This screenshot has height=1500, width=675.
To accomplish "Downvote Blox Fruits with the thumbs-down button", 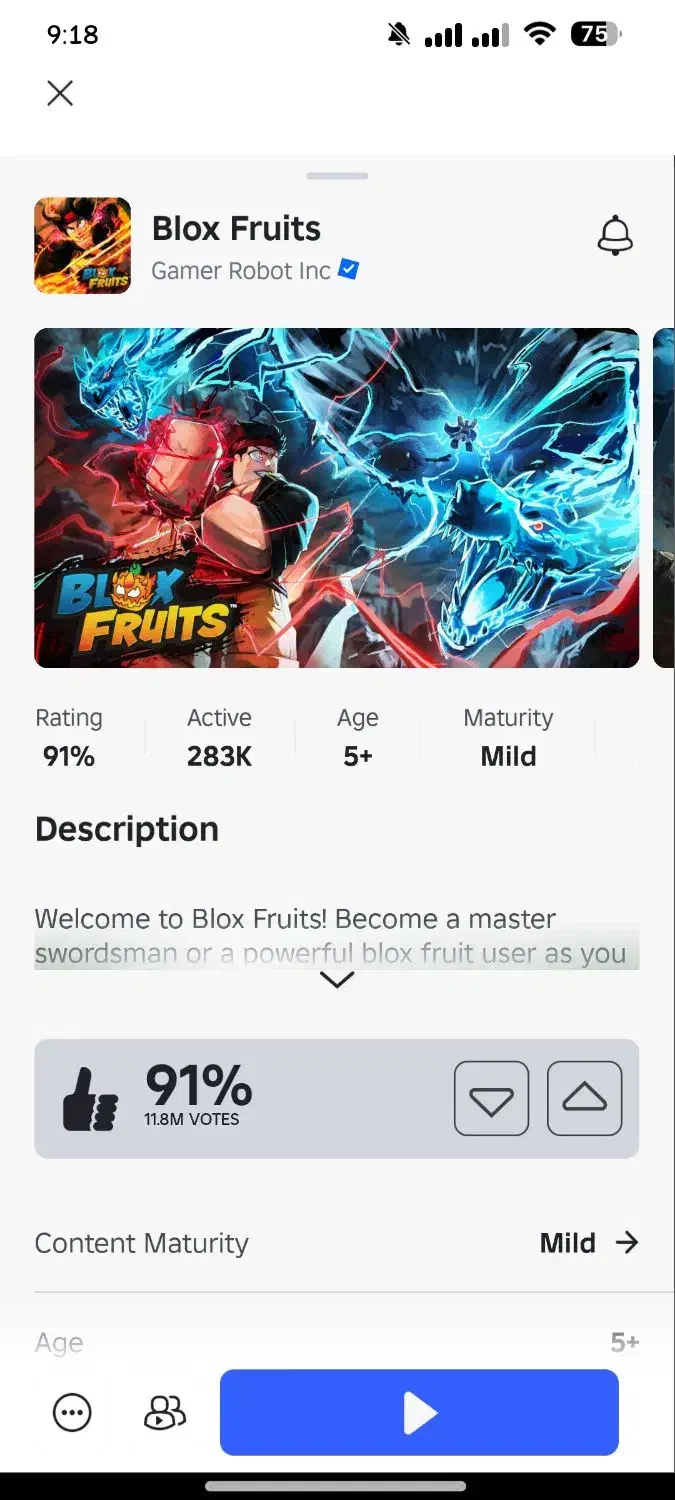I will (x=491, y=1098).
